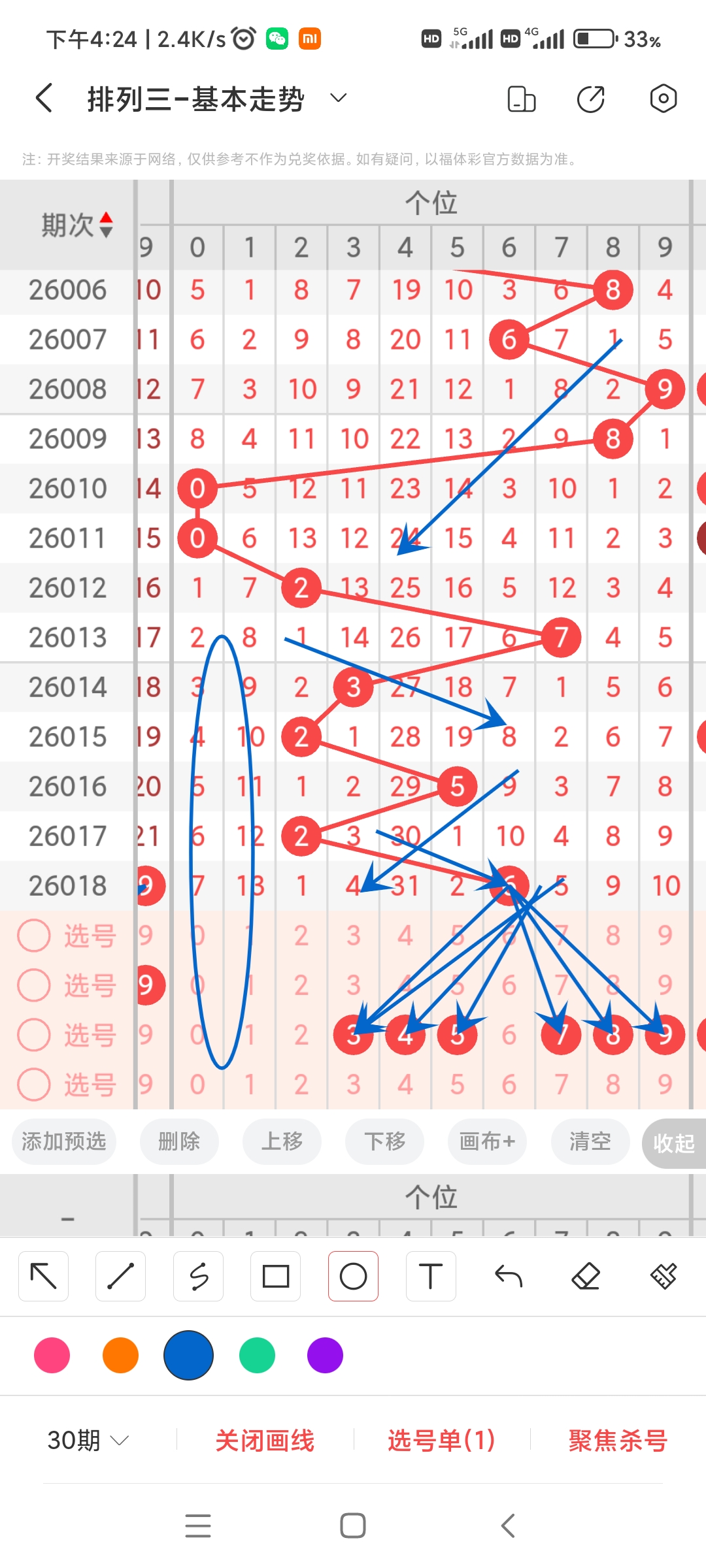Tap 添加预选 button
Viewport: 706px width, 1568px height.
tap(64, 1141)
